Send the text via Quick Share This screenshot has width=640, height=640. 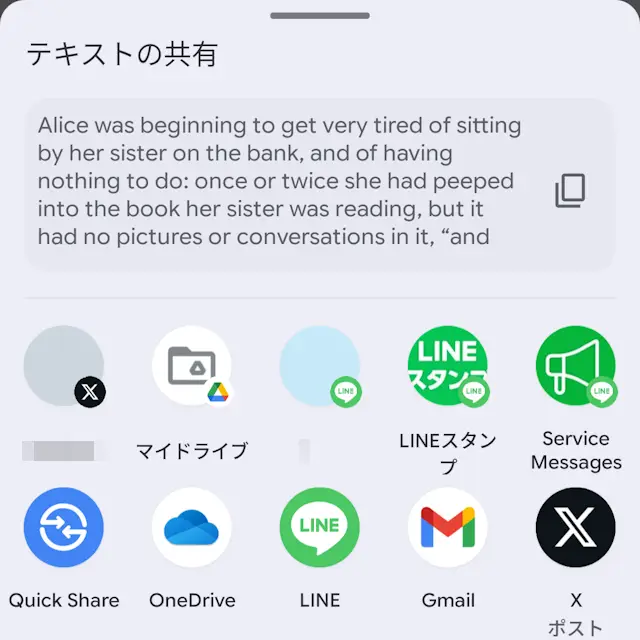click(64, 528)
